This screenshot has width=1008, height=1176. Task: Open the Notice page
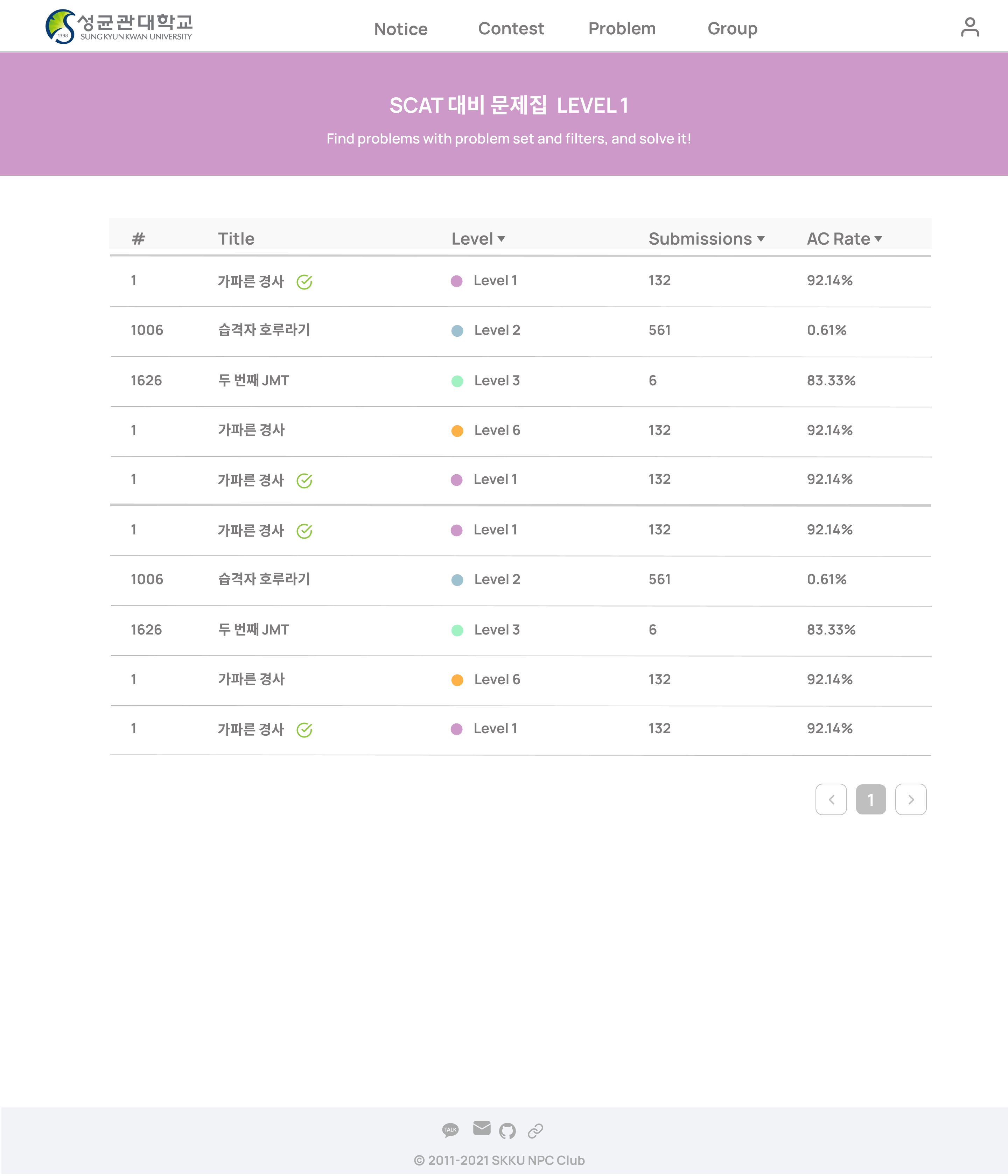point(401,29)
